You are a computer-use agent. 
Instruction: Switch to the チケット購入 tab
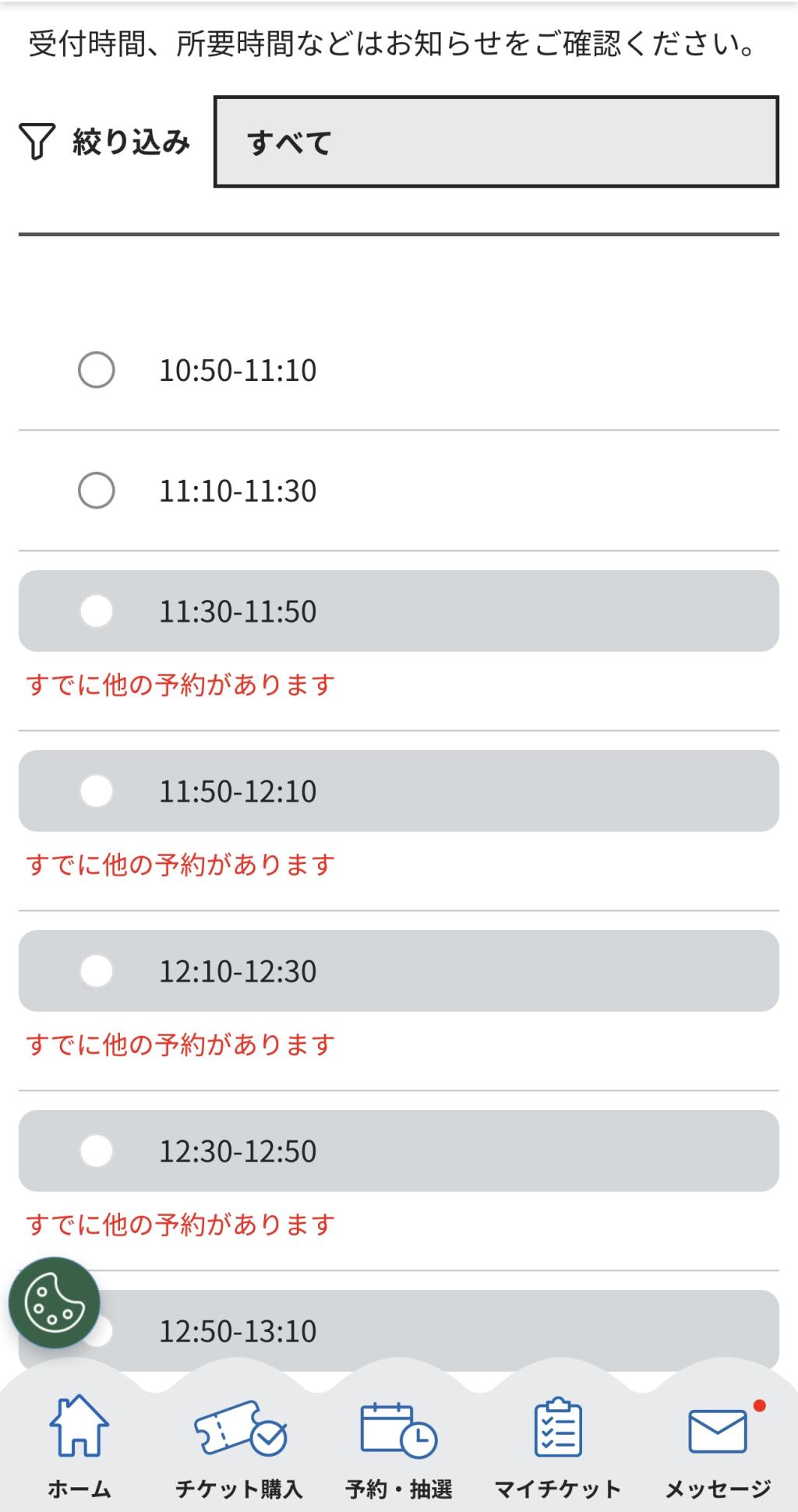(x=238, y=1446)
